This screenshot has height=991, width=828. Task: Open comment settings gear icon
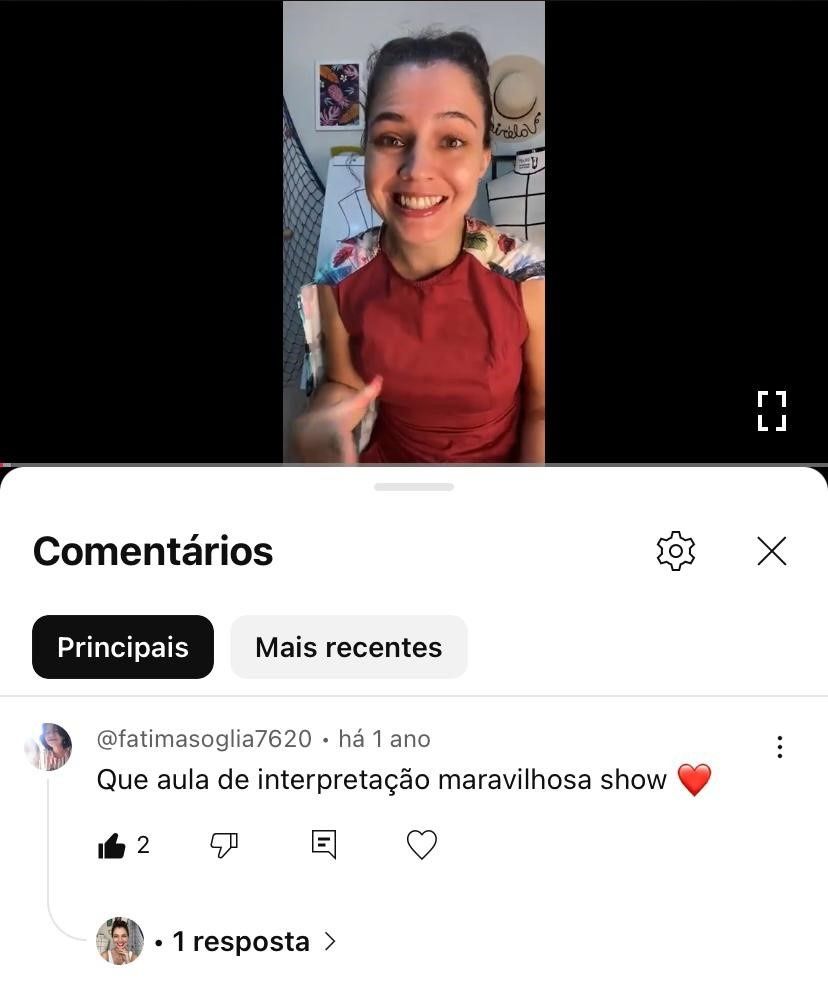pyautogui.click(x=675, y=551)
